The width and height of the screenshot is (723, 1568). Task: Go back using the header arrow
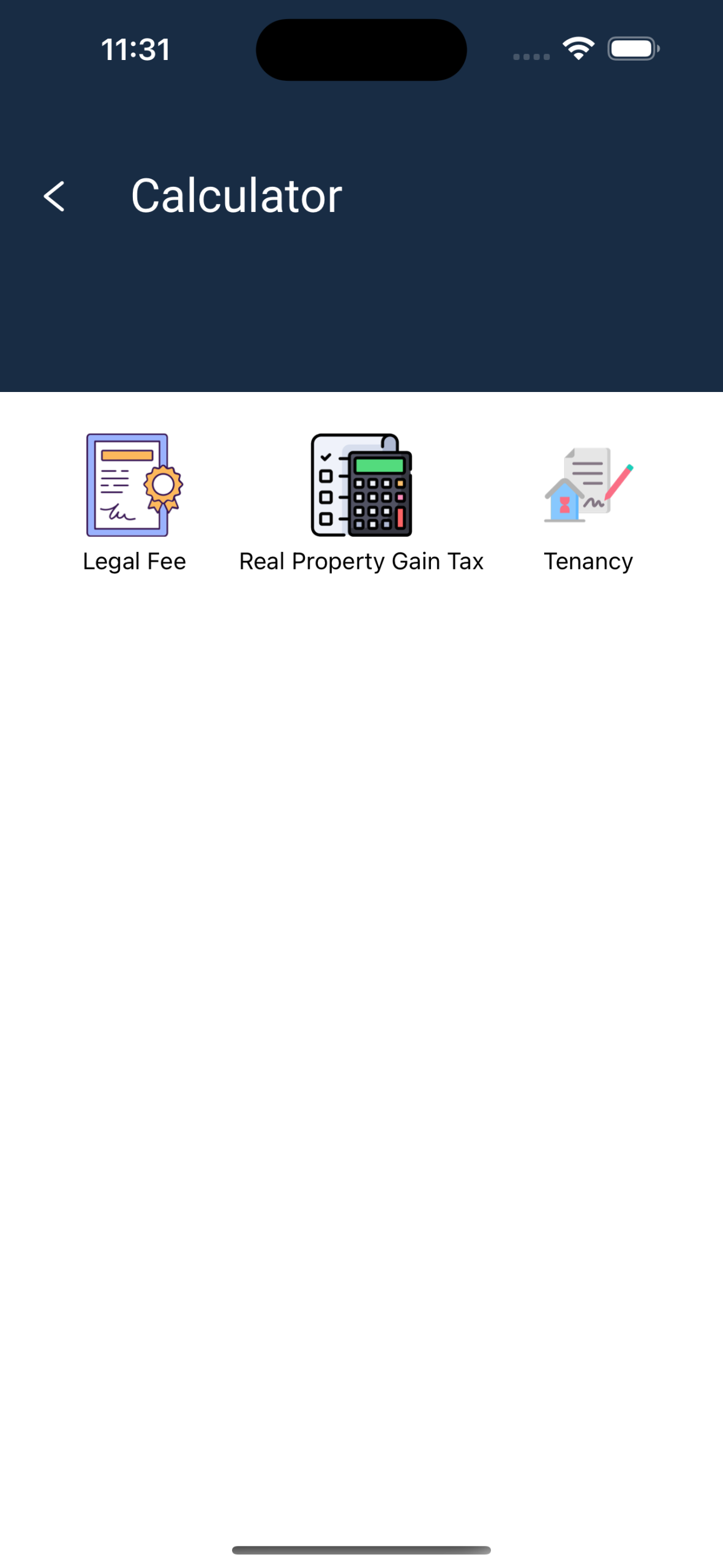(54, 197)
